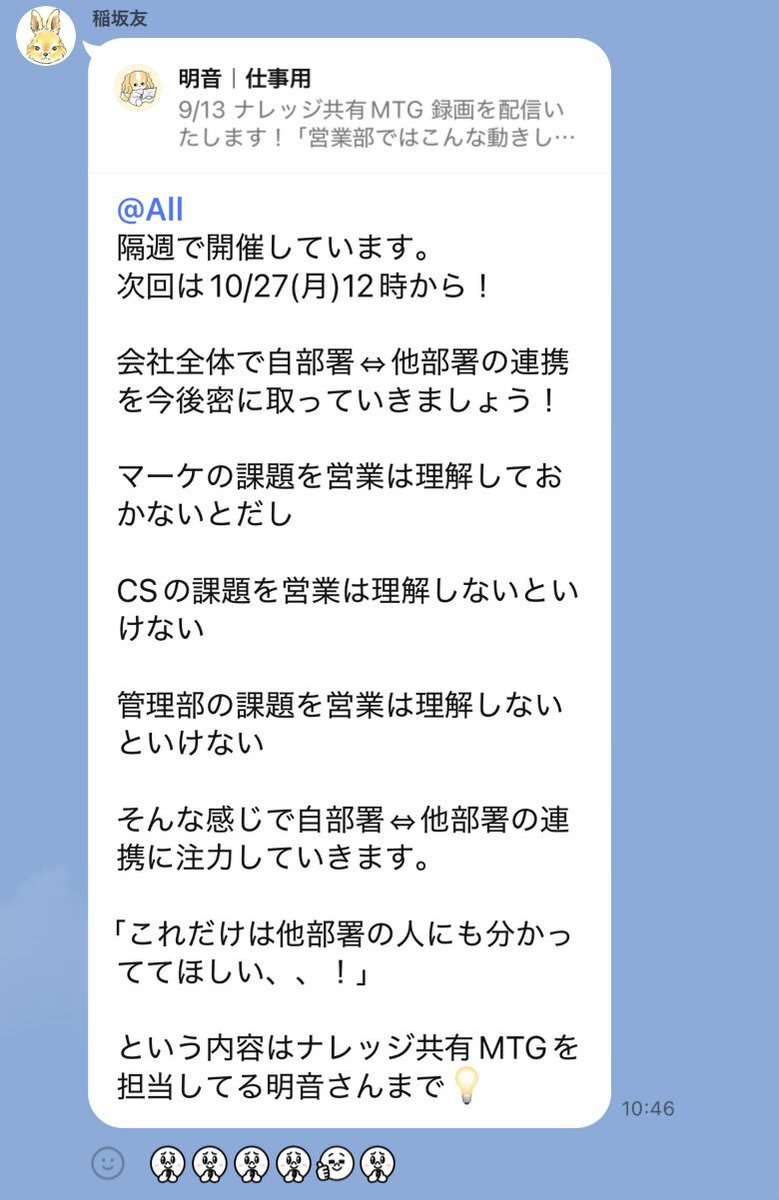Tap the @All mention

pyautogui.click(x=150, y=210)
